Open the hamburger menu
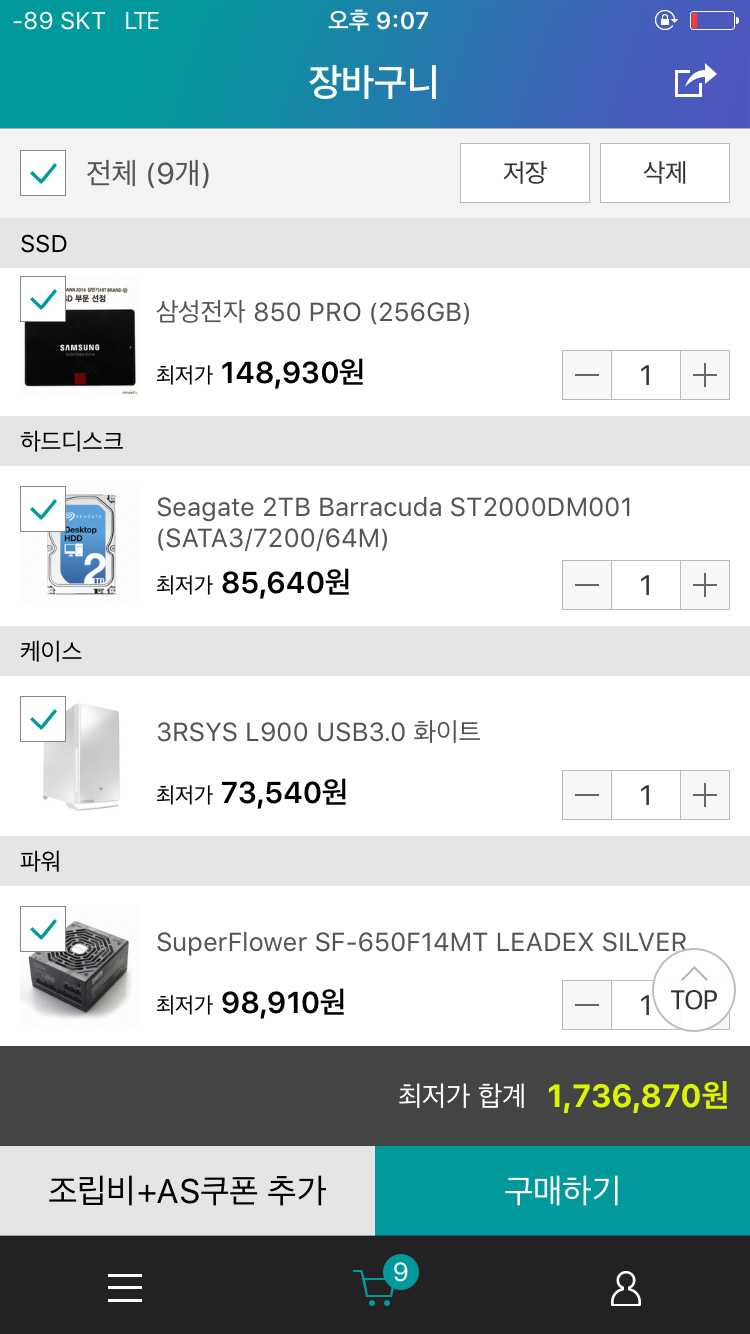 tap(125, 1288)
